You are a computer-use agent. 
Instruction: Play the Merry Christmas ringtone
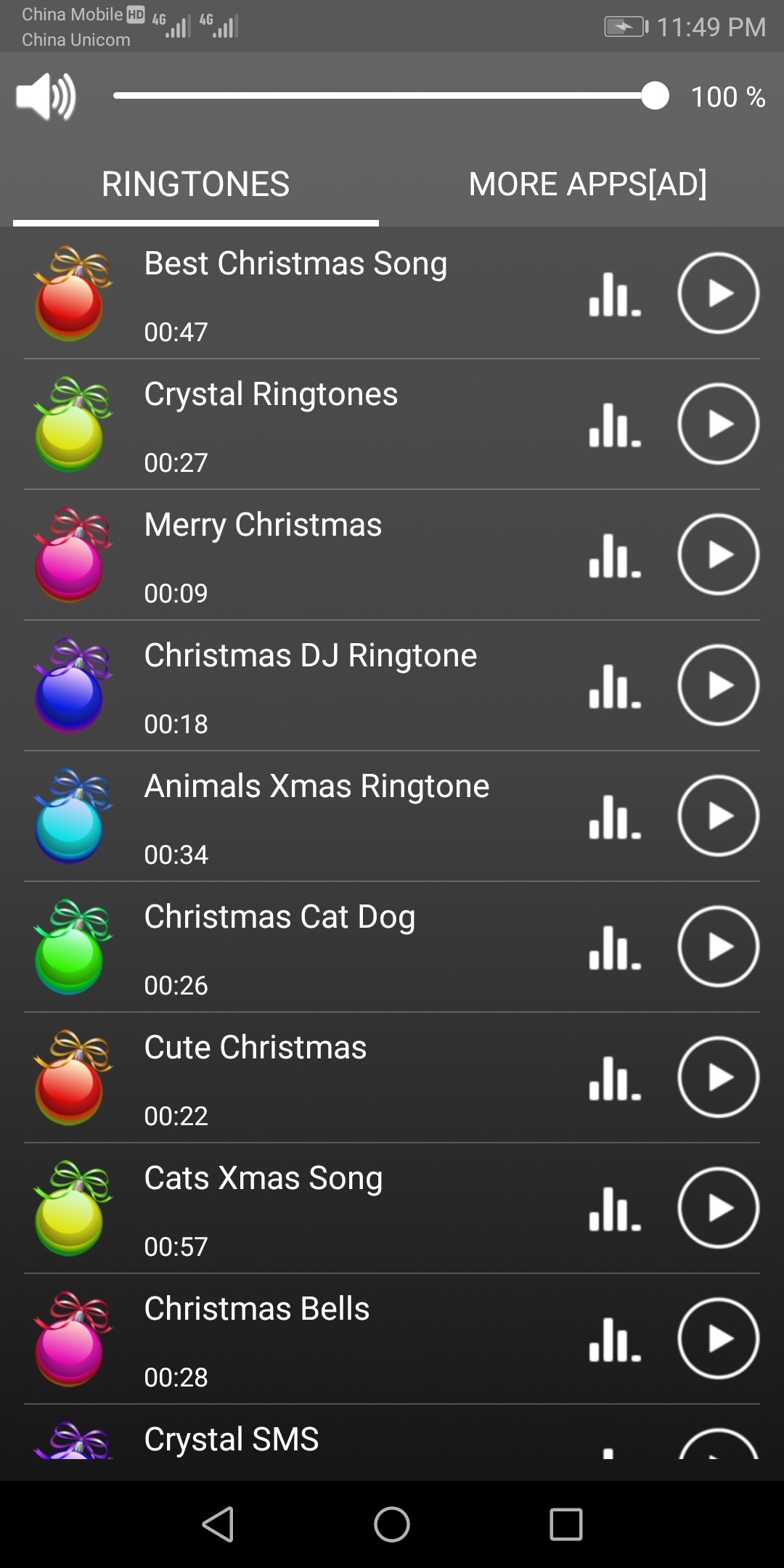pos(718,555)
